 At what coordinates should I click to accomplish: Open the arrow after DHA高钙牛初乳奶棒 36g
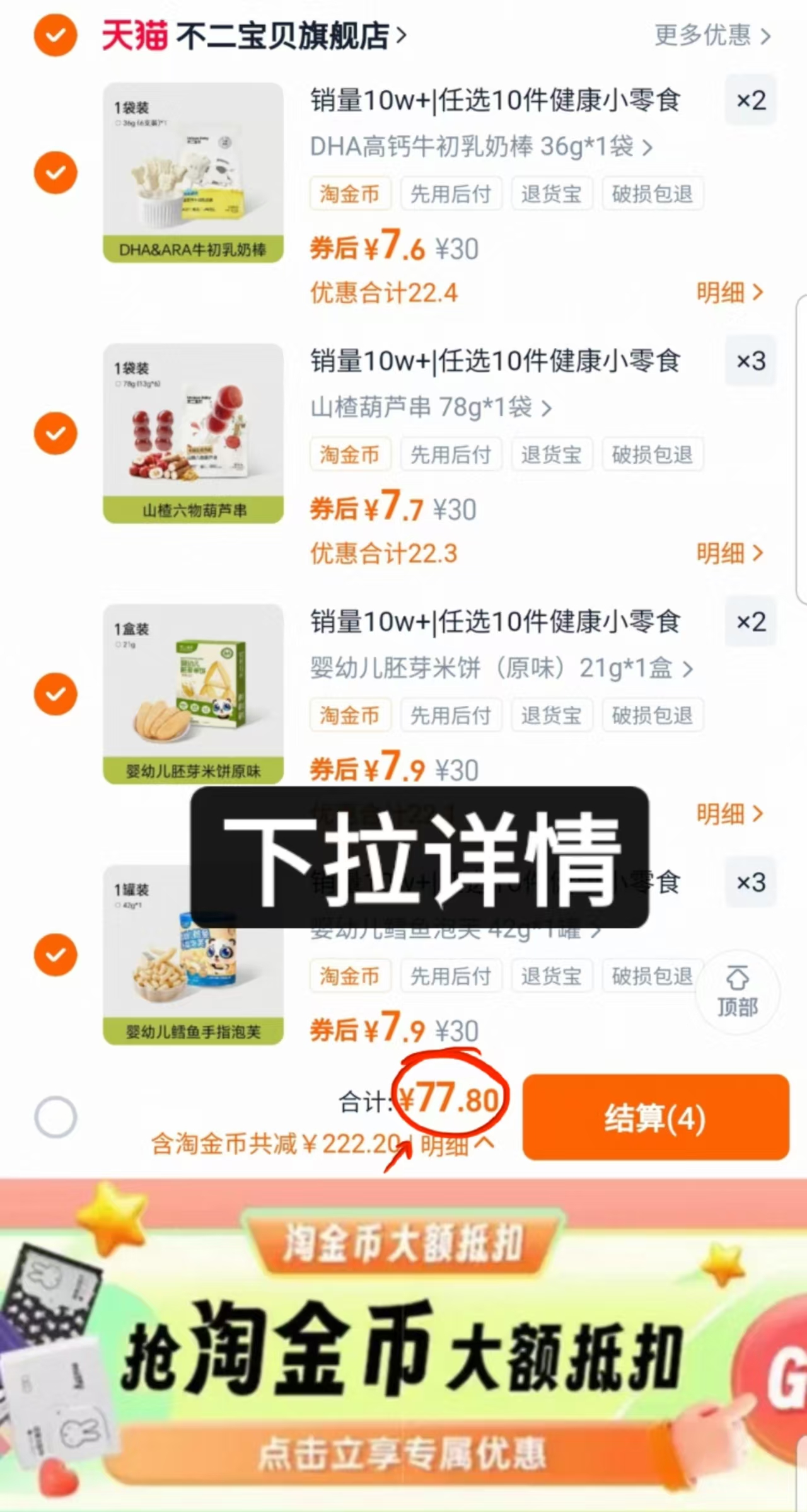pyautogui.click(x=648, y=146)
